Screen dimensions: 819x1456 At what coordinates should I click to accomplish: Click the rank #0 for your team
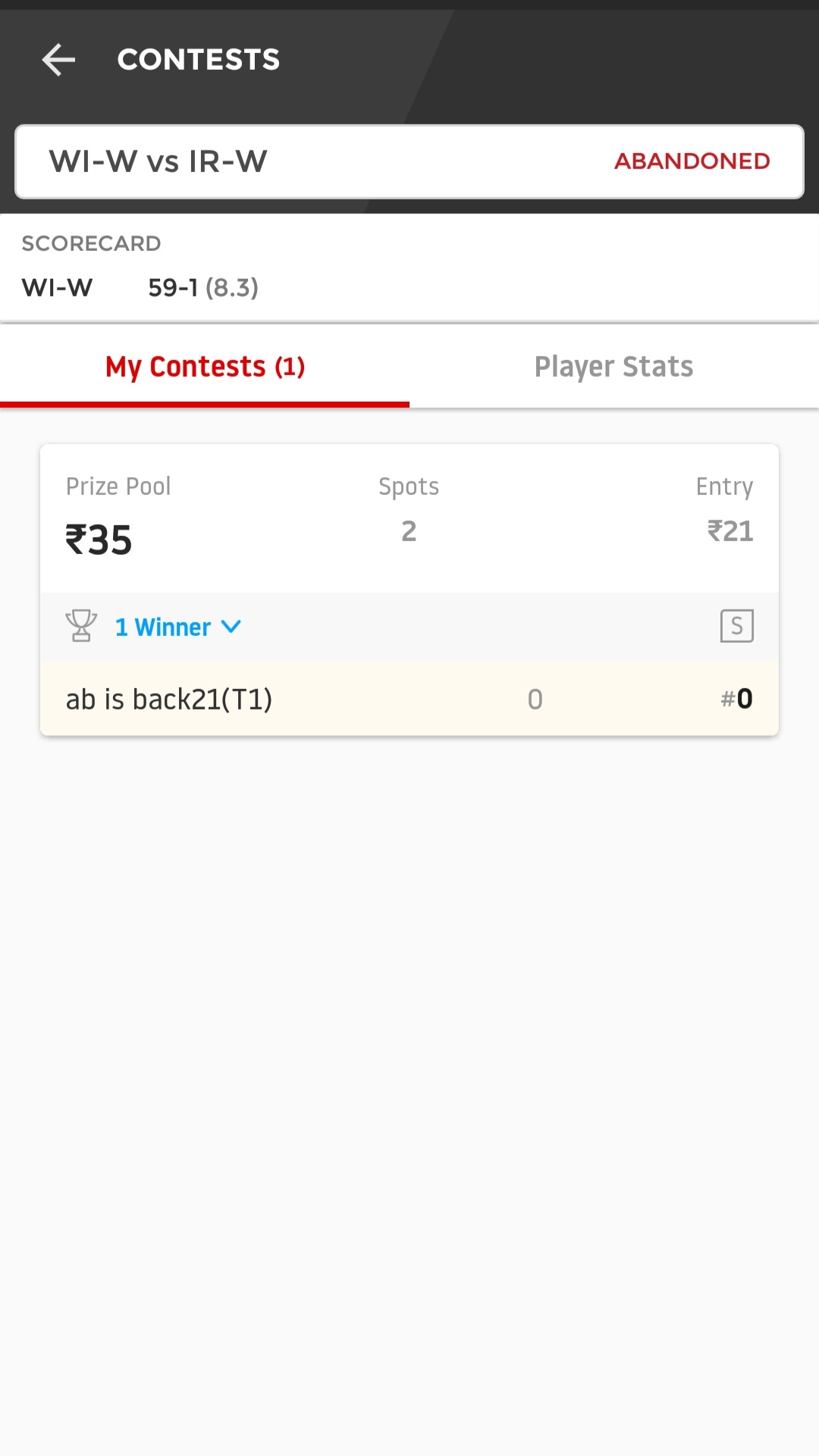click(736, 698)
